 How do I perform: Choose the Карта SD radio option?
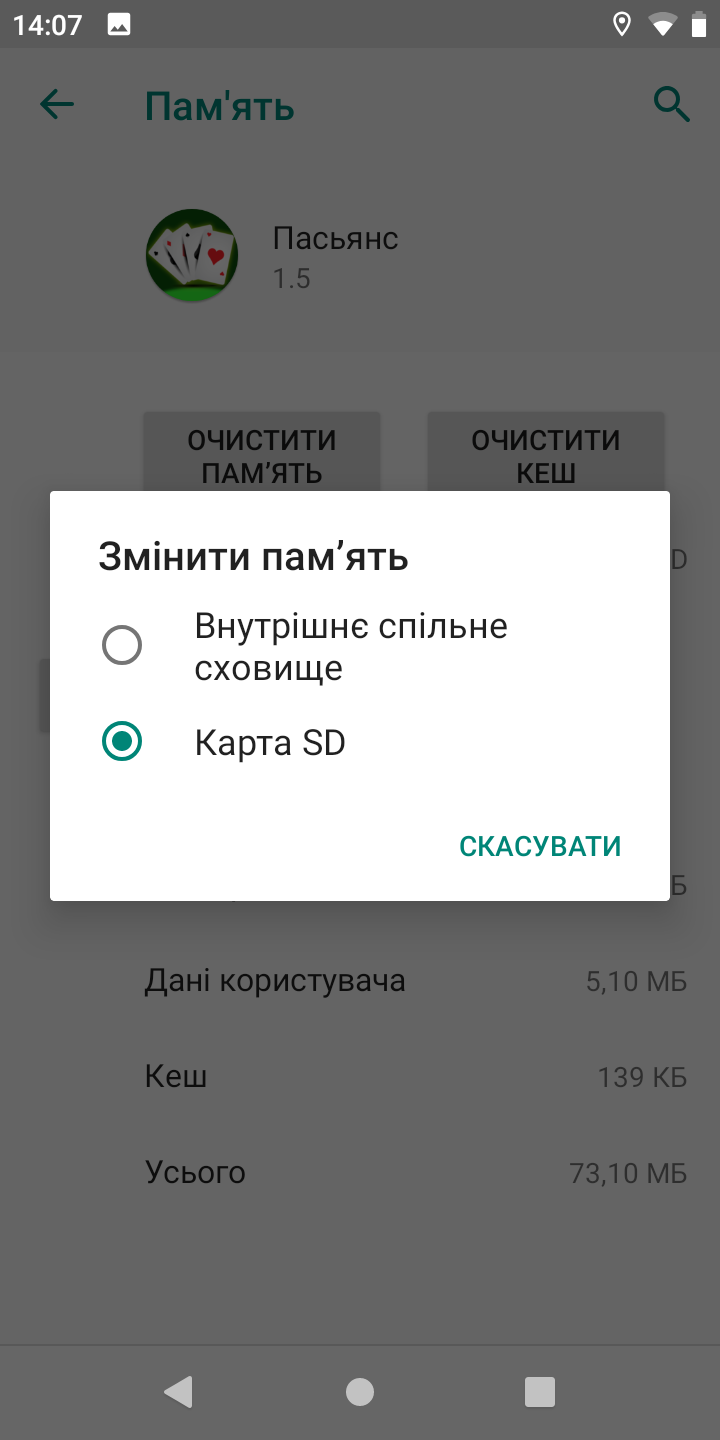pos(359,743)
